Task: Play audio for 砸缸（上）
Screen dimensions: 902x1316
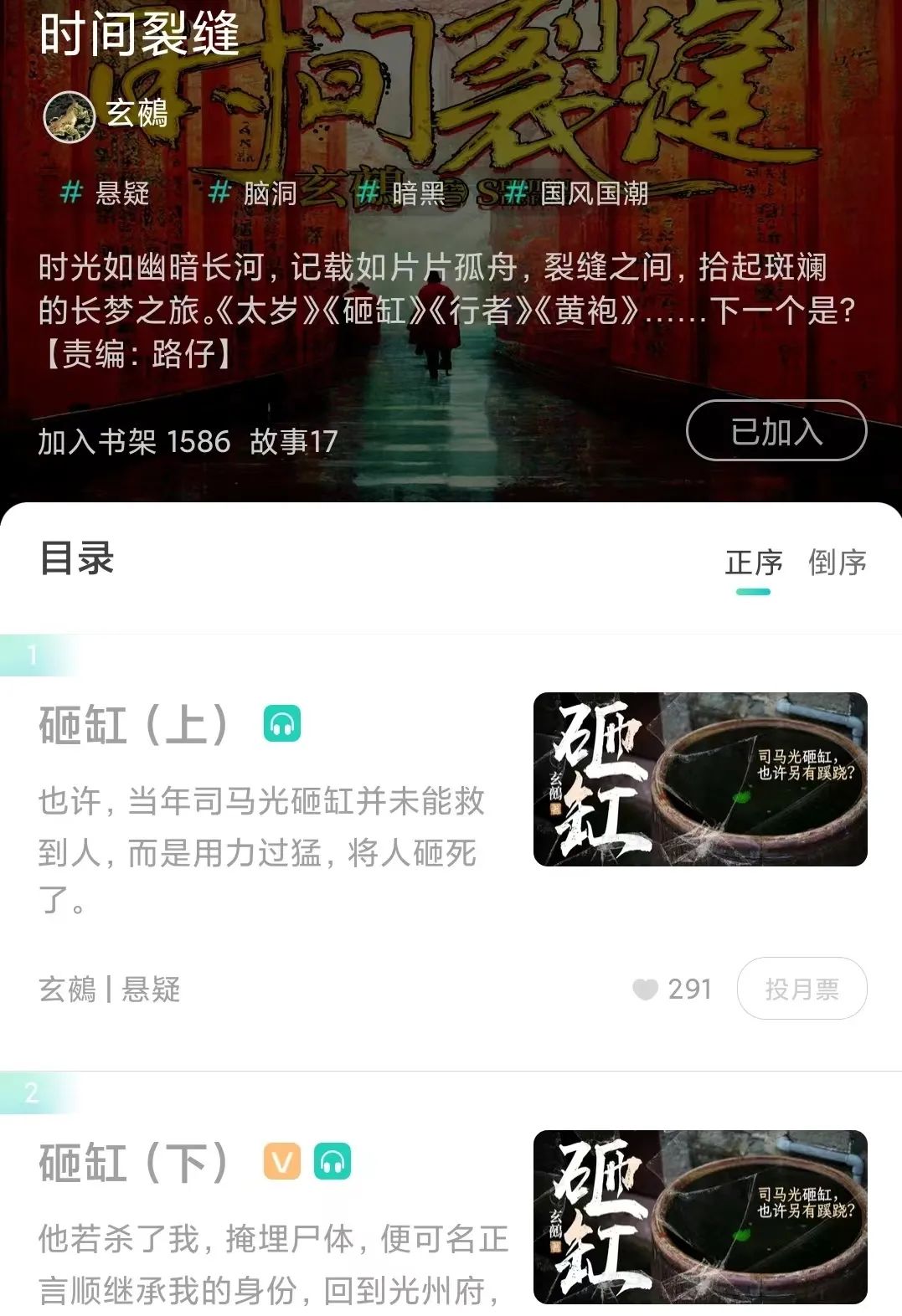Action: (x=282, y=724)
